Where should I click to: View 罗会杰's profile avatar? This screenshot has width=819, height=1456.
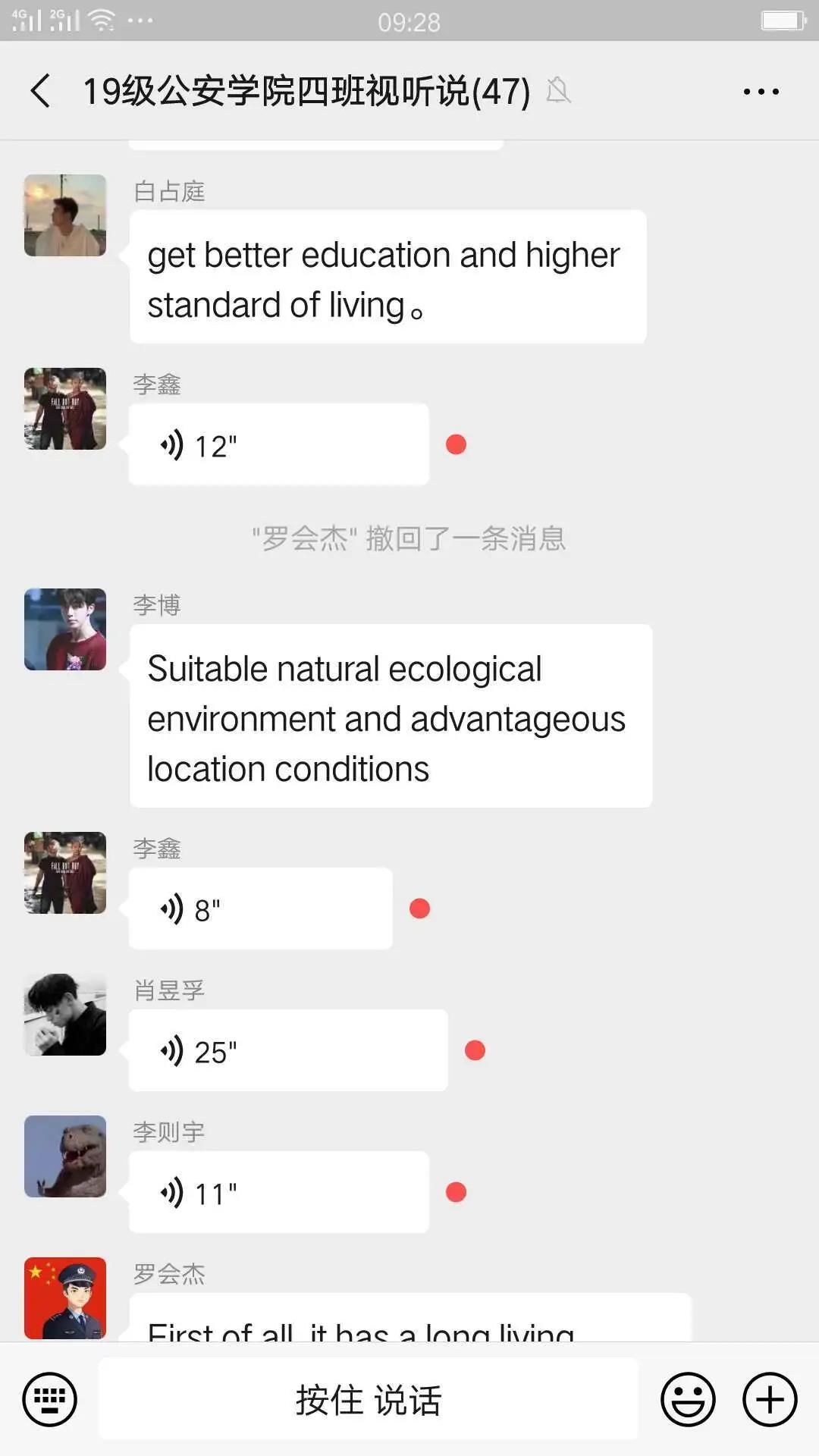click(x=65, y=1298)
